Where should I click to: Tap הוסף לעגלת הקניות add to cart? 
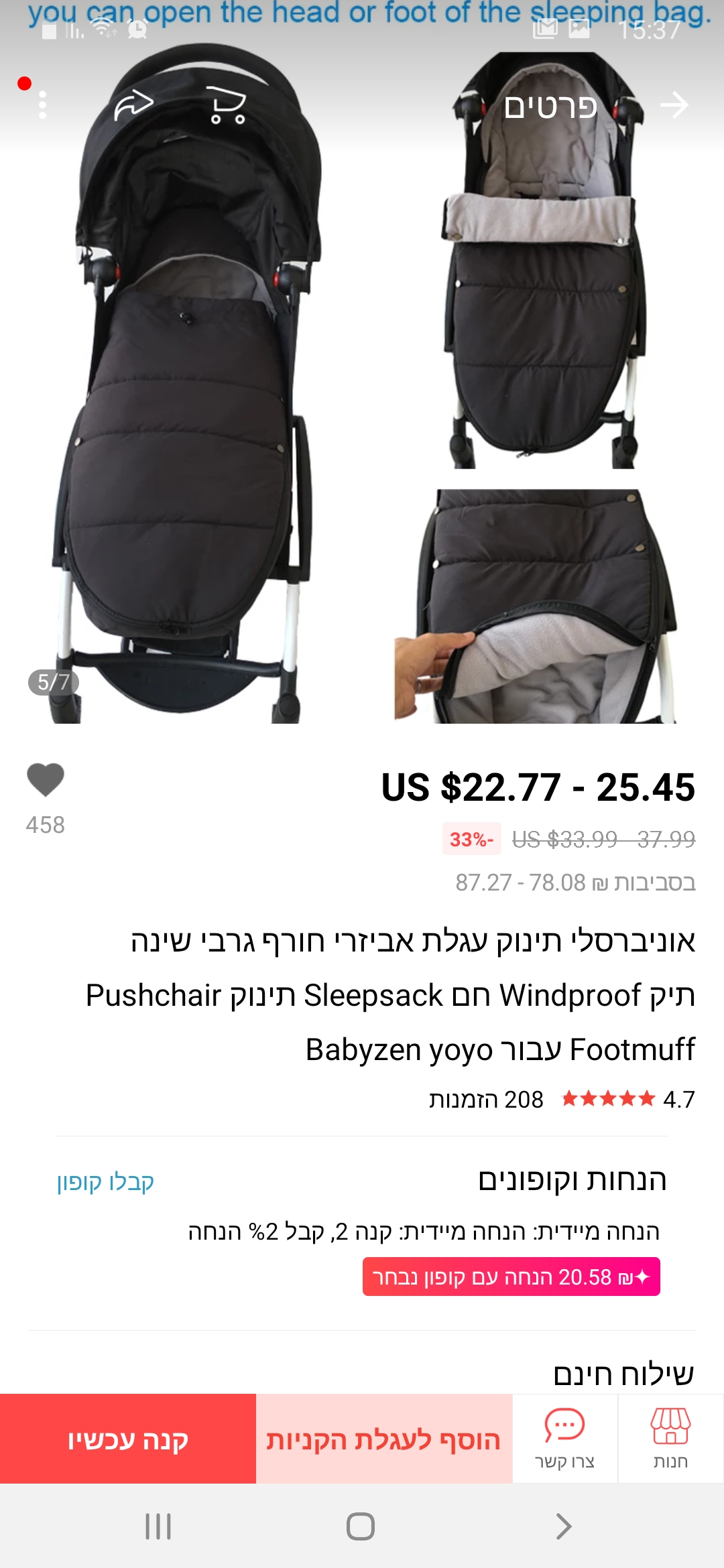click(x=383, y=1439)
